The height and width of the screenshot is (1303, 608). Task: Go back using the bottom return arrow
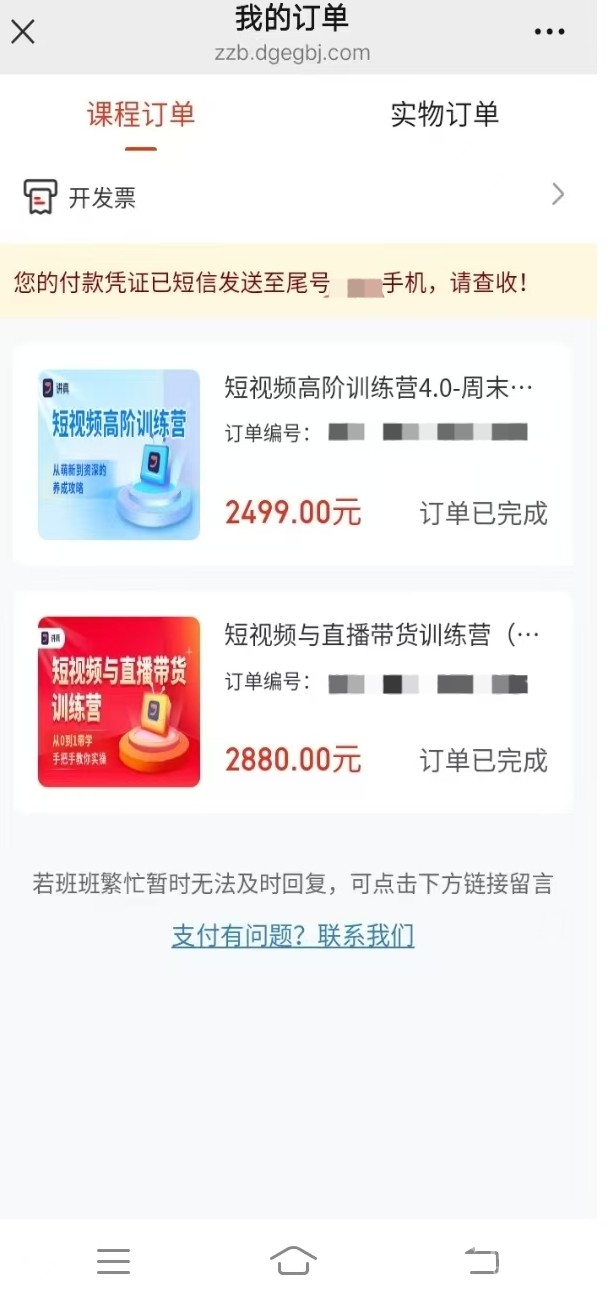(x=482, y=1261)
